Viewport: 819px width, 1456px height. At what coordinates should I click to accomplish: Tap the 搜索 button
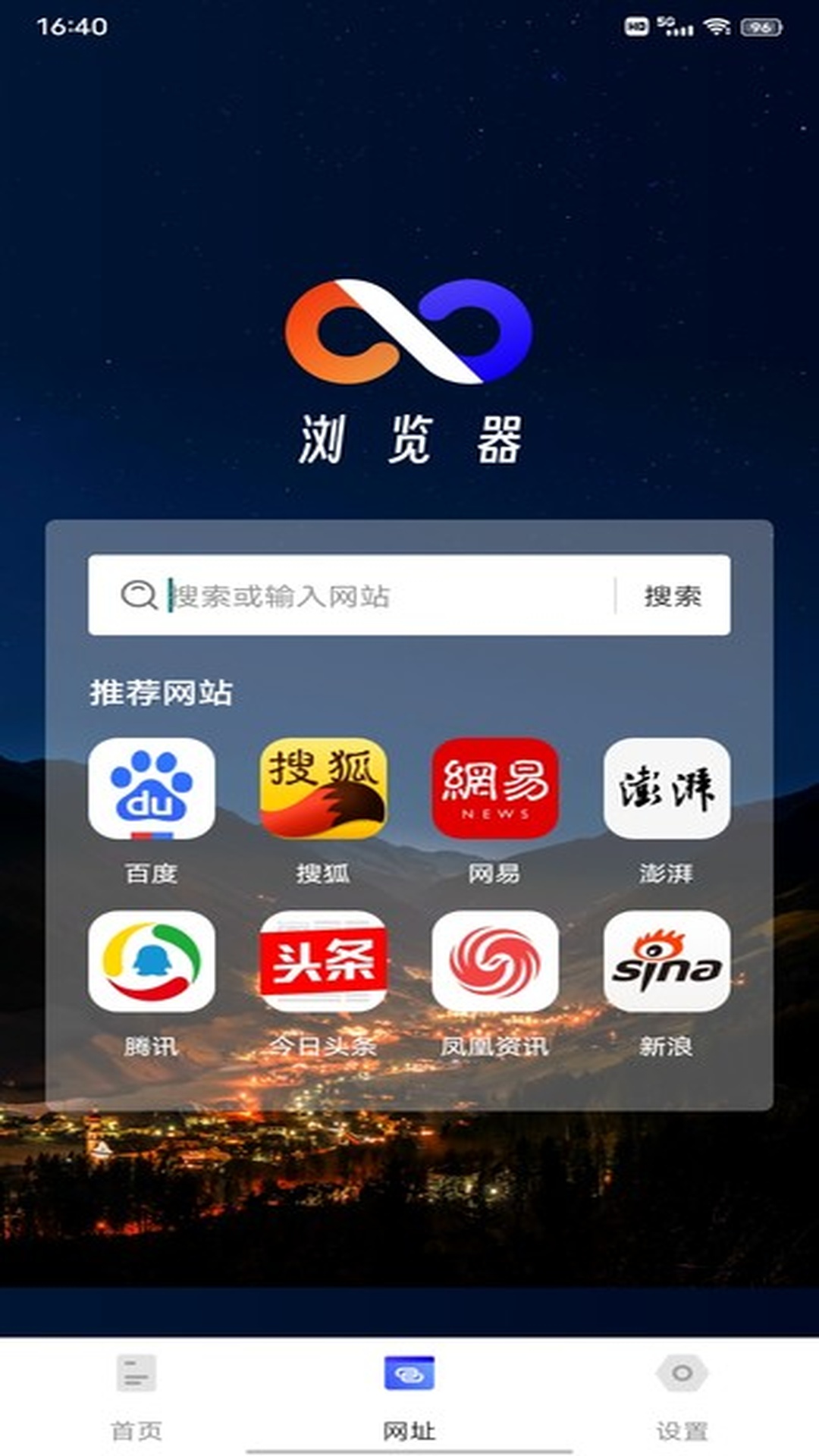pyautogui.click(x=673, y=596)
